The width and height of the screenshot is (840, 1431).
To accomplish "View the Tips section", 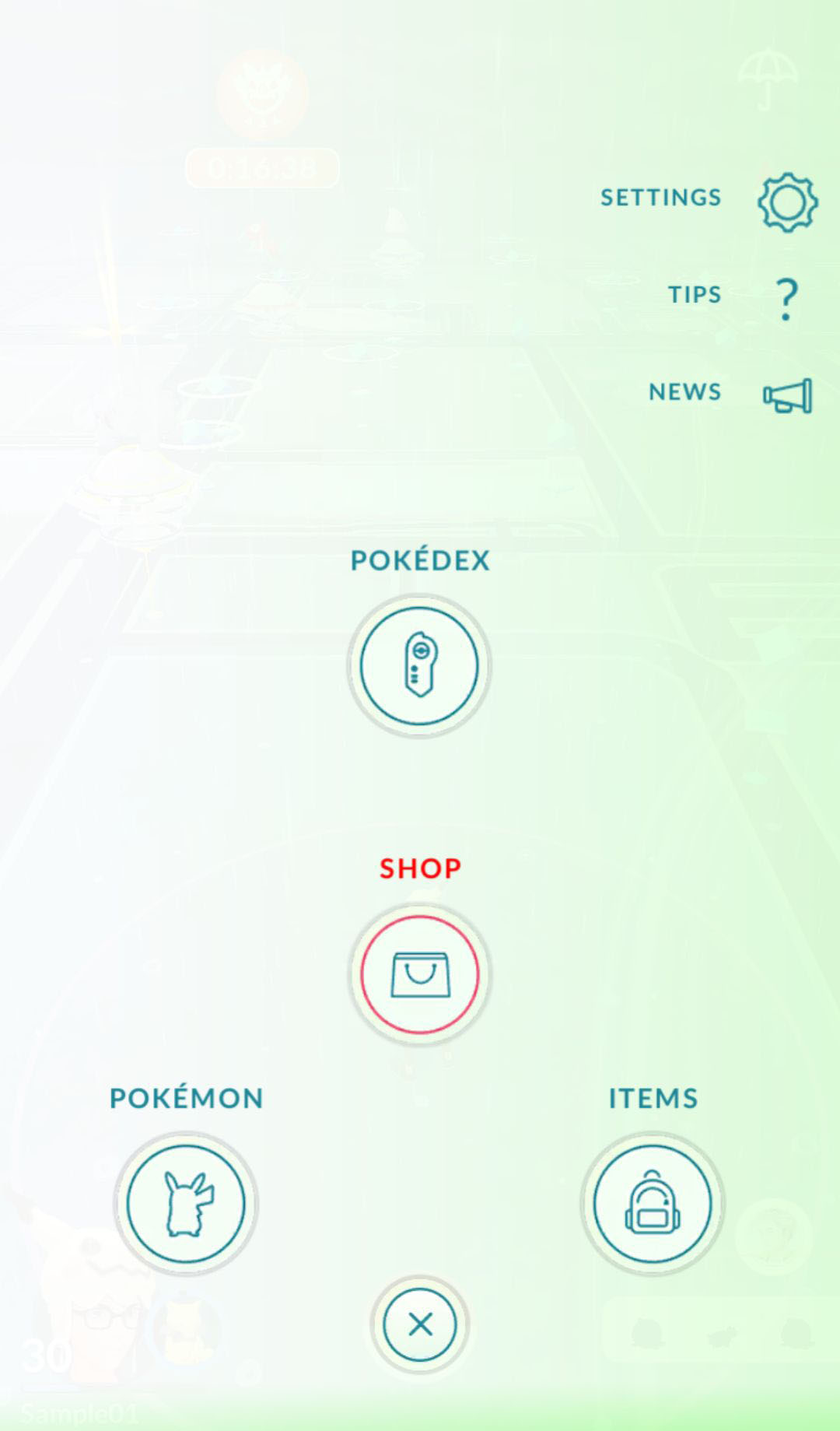I will coord(786,298).
